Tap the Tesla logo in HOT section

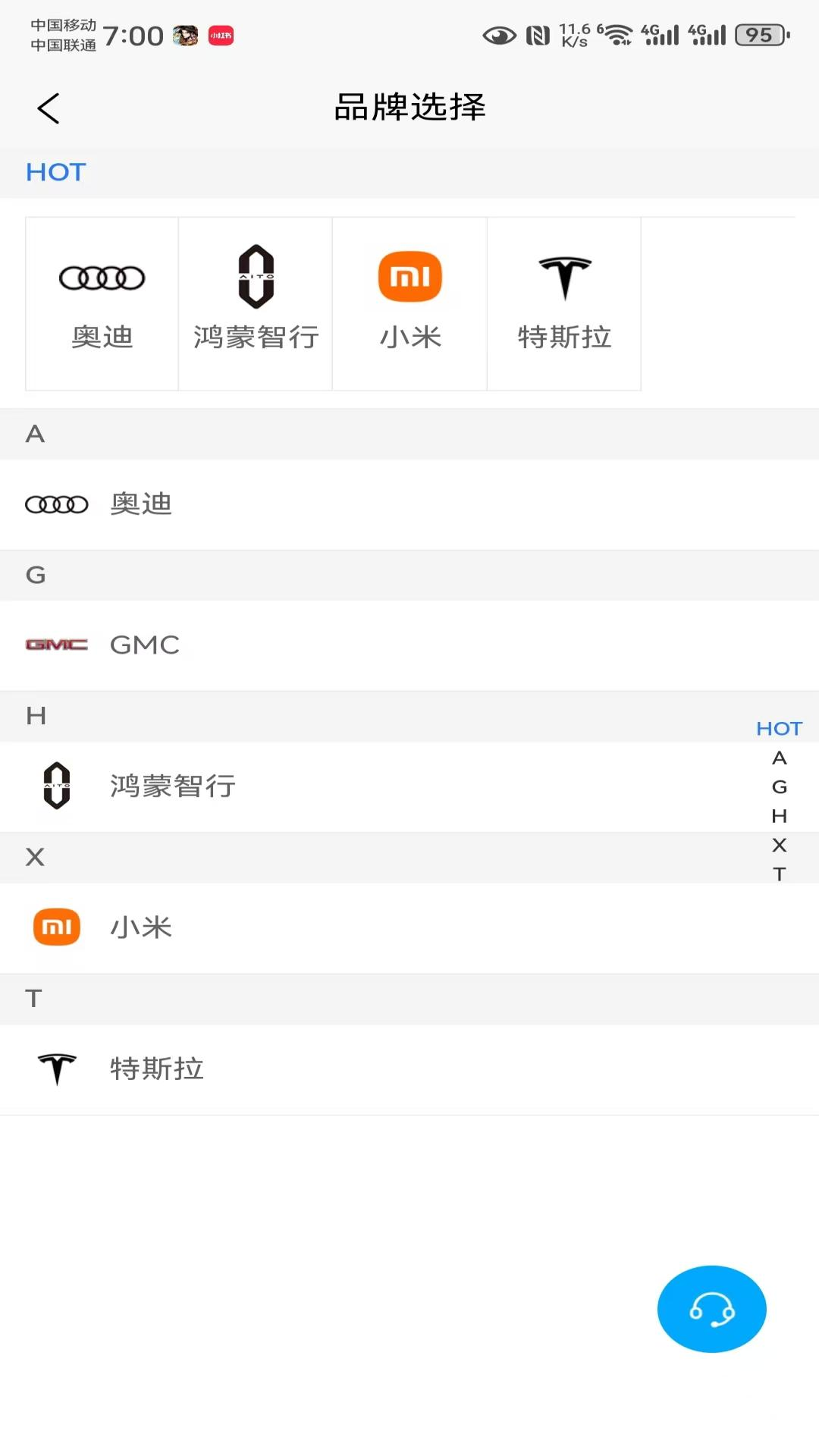[564, 276]
